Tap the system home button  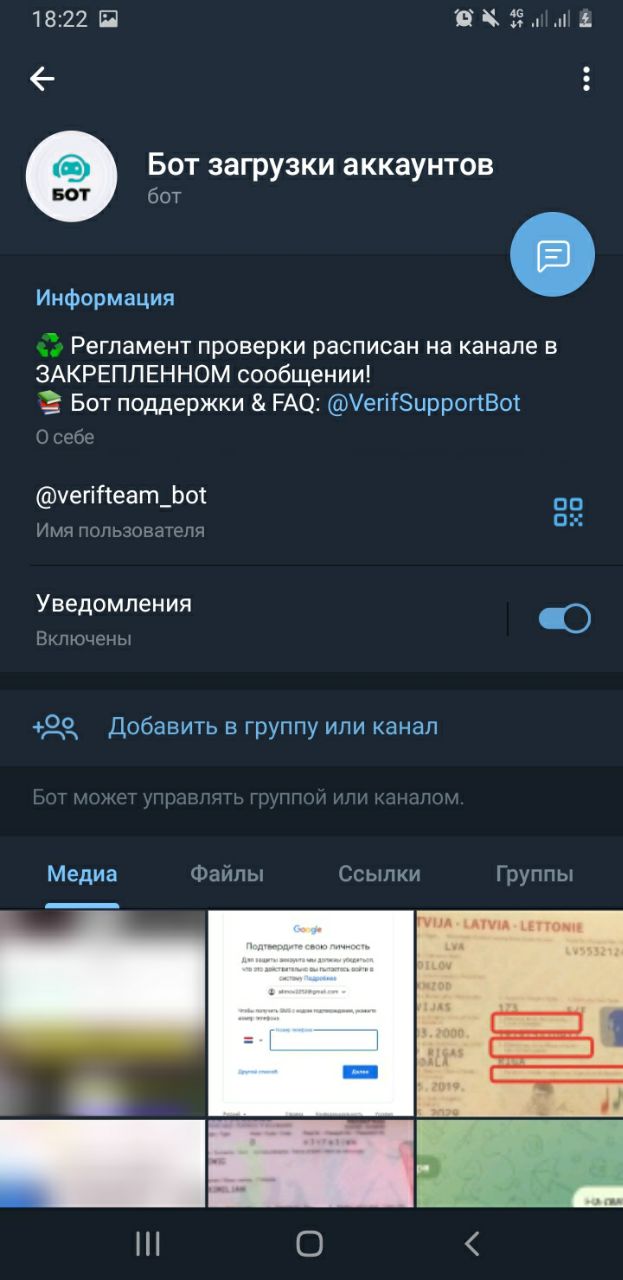click(310, 1243)
